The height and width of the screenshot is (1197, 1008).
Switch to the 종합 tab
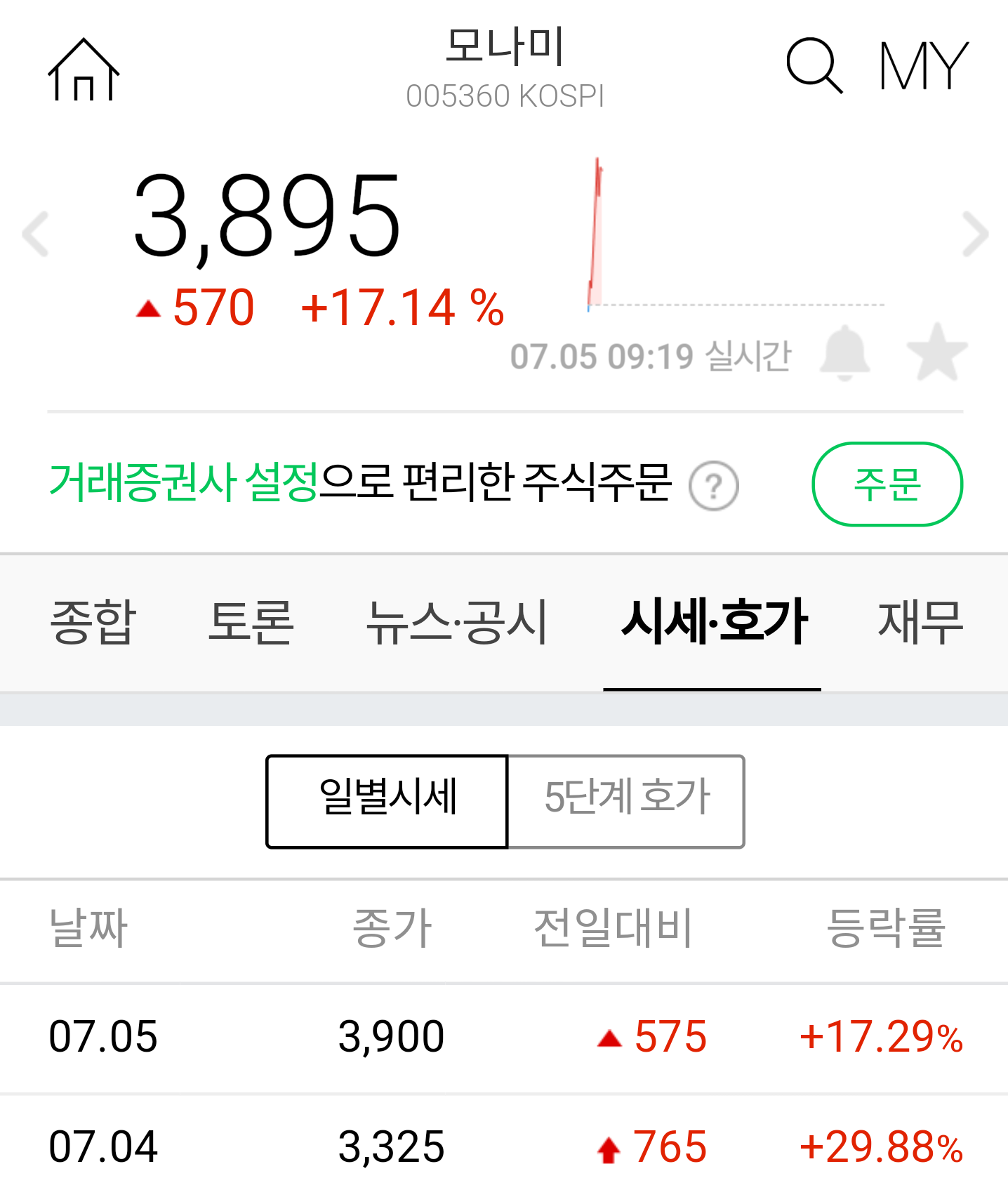click(x=93, y=622)
